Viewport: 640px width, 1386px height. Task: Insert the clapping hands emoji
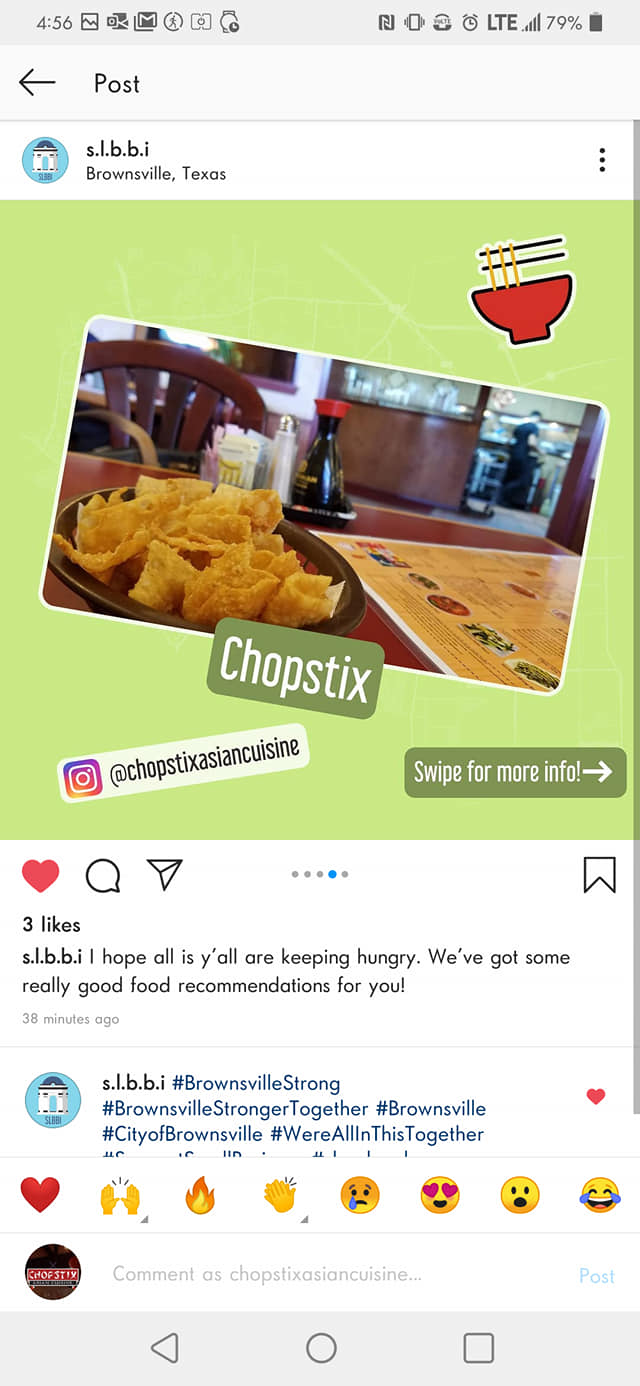point(280,1195)
